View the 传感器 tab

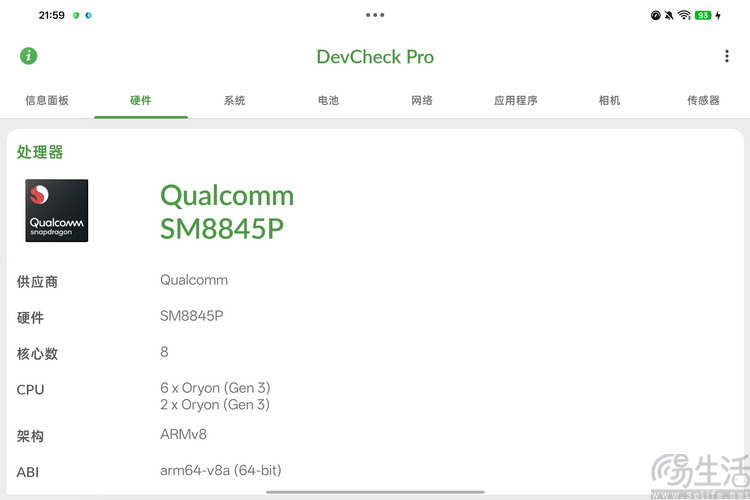tap(703, 101)
